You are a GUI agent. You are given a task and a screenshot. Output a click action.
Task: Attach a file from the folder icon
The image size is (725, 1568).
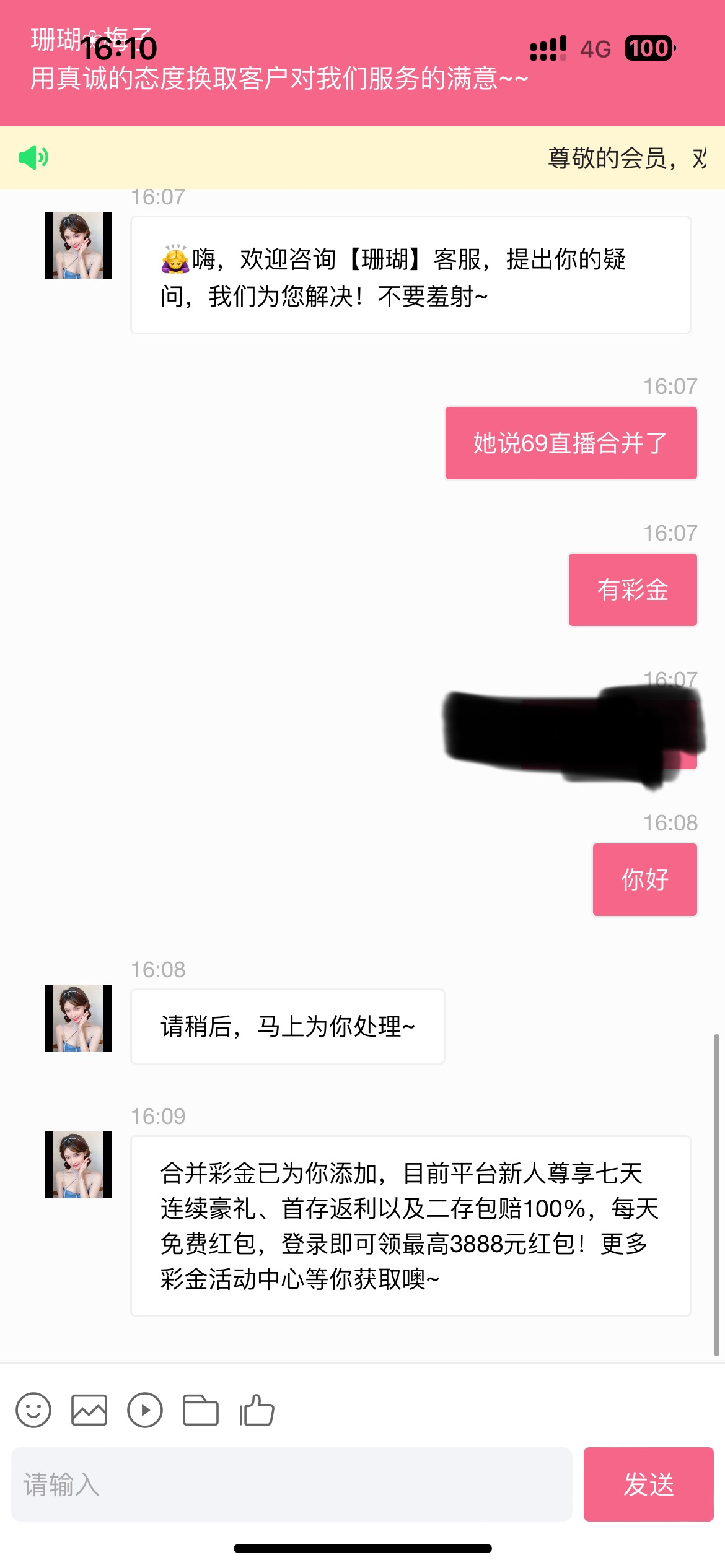[x=201, y=1410]
